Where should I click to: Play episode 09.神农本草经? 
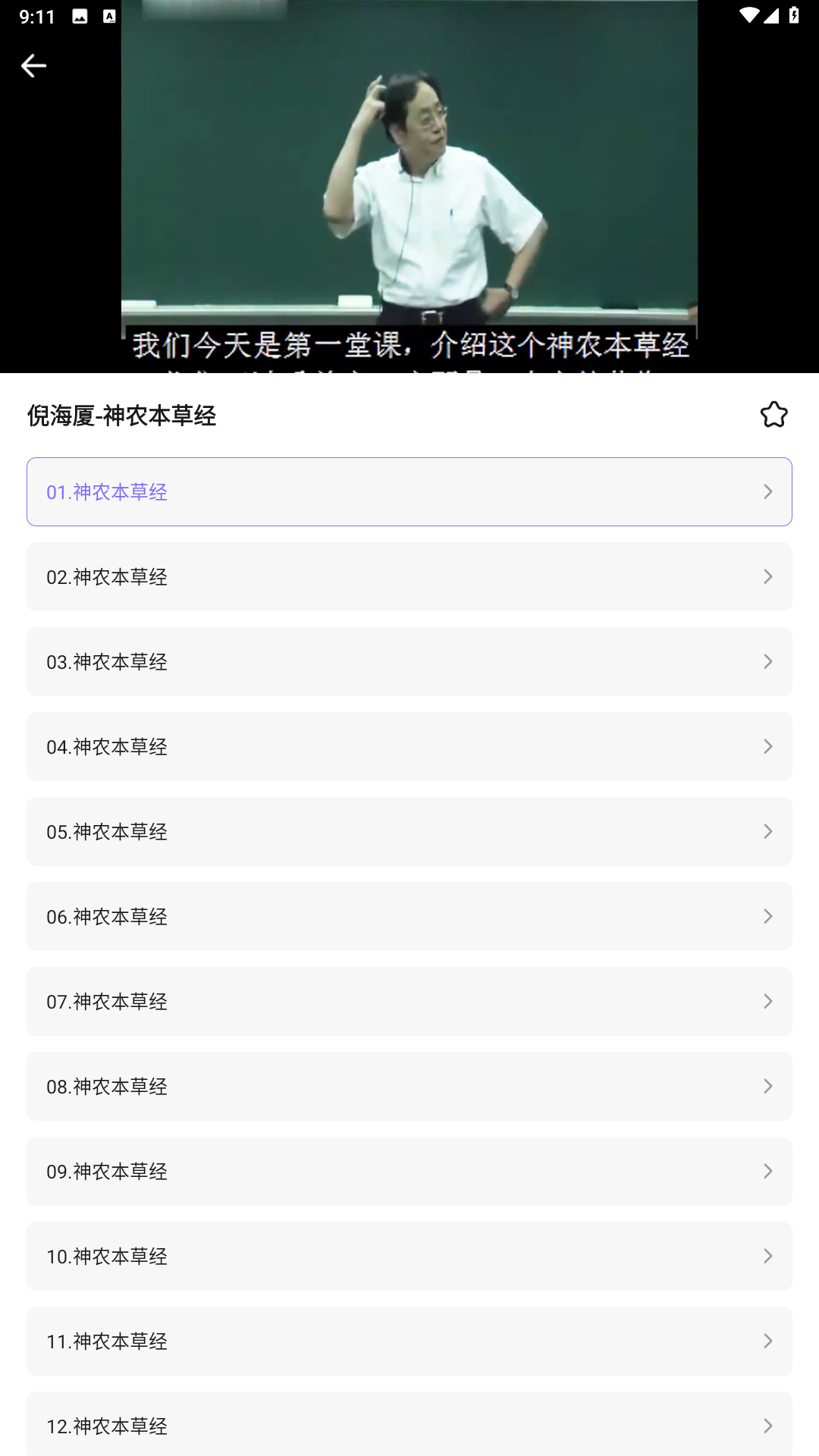tap(409, 1171)
